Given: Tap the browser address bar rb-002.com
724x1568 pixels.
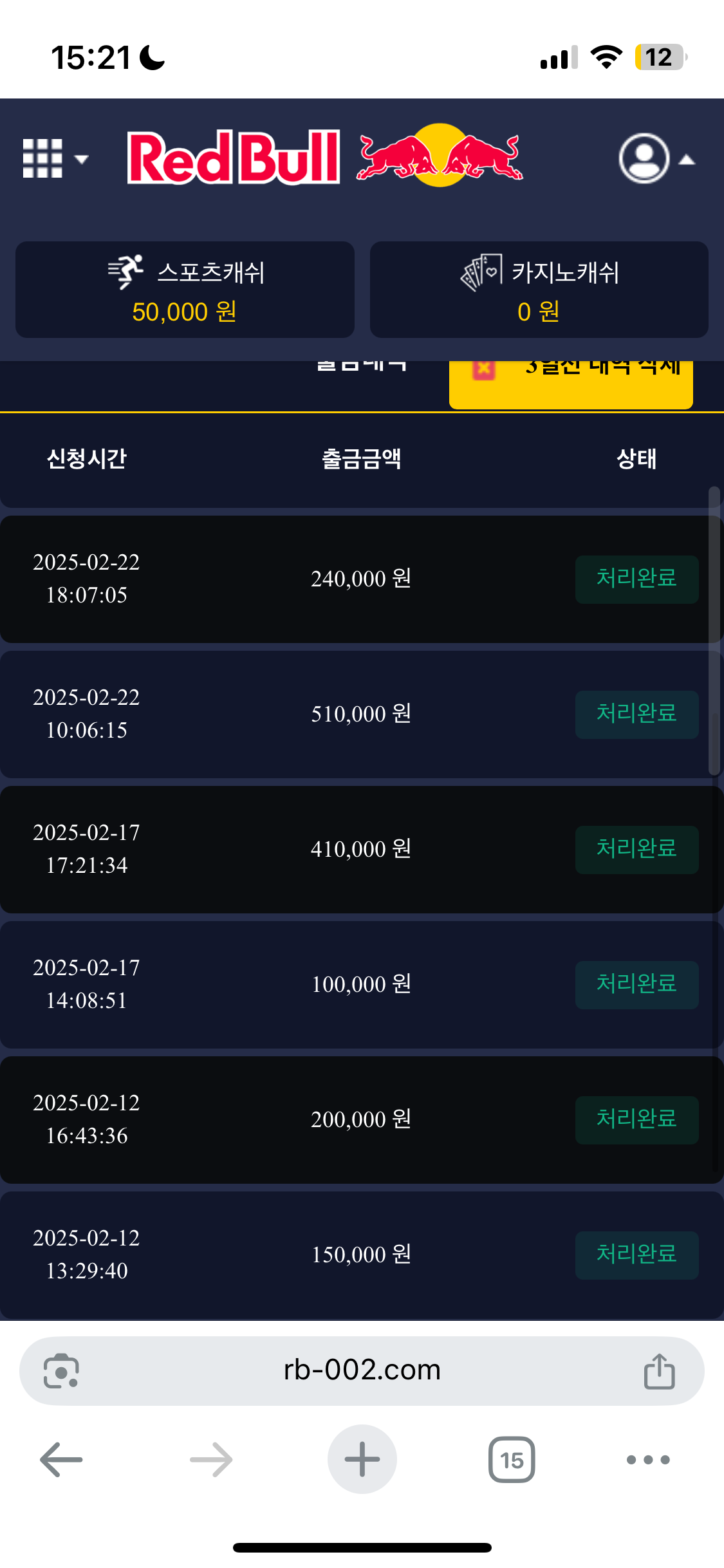Looking at the screenshot, I should pyautogui.click(x=362, y=1370).
